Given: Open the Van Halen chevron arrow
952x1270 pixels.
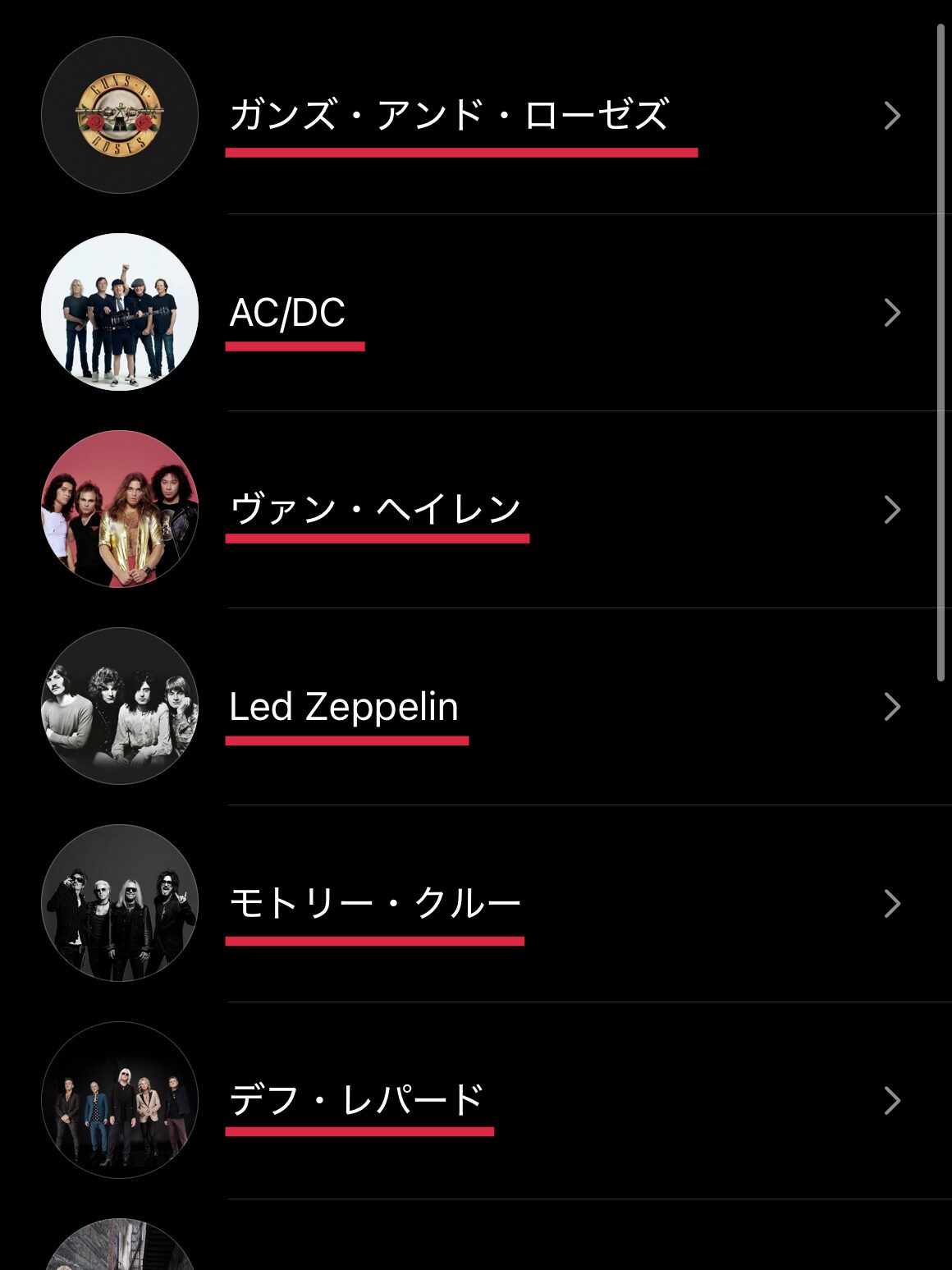Looking at the screenshot, I should coord(892,507).
